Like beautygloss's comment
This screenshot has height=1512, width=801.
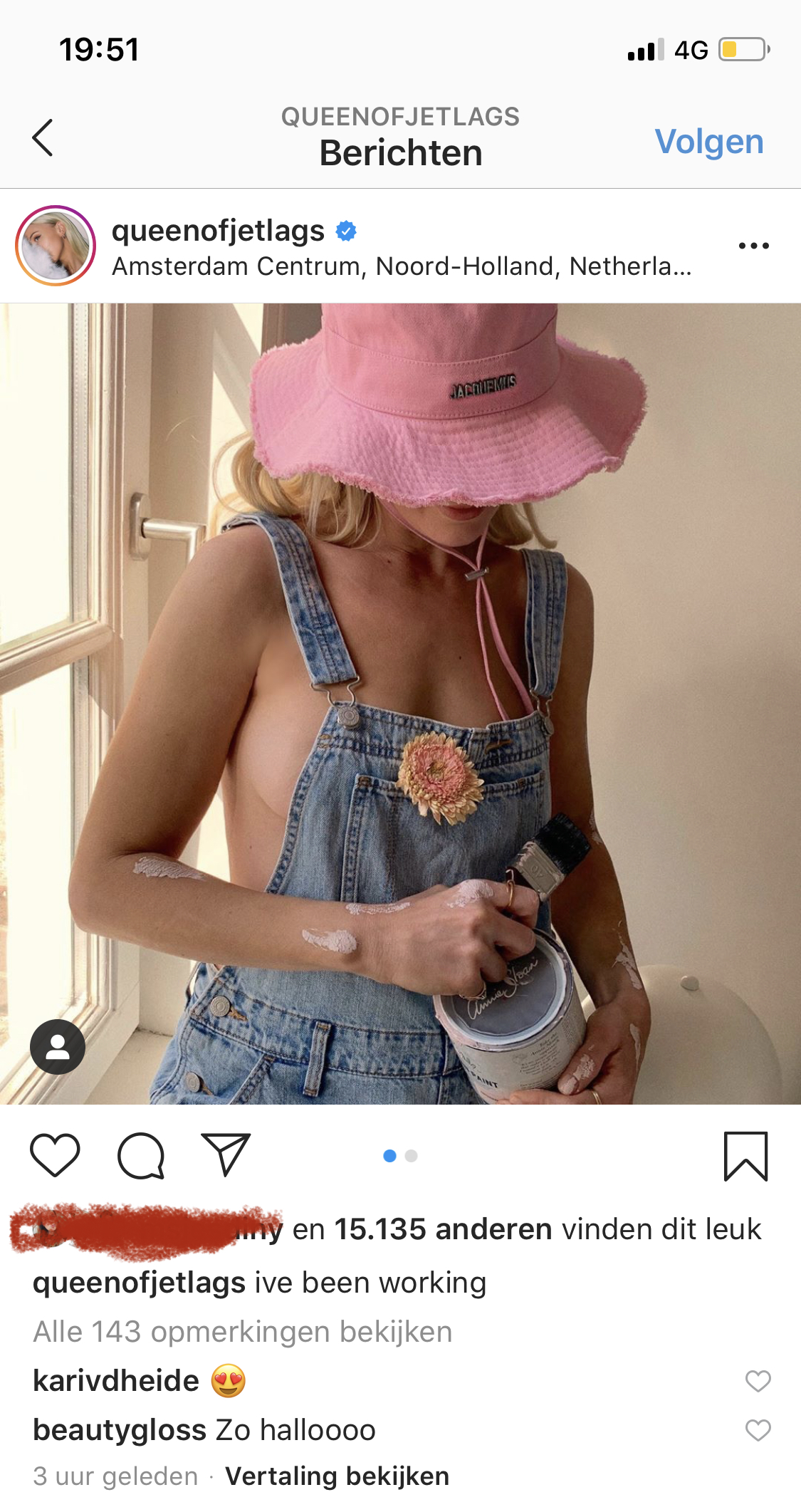click(758, 1430)
